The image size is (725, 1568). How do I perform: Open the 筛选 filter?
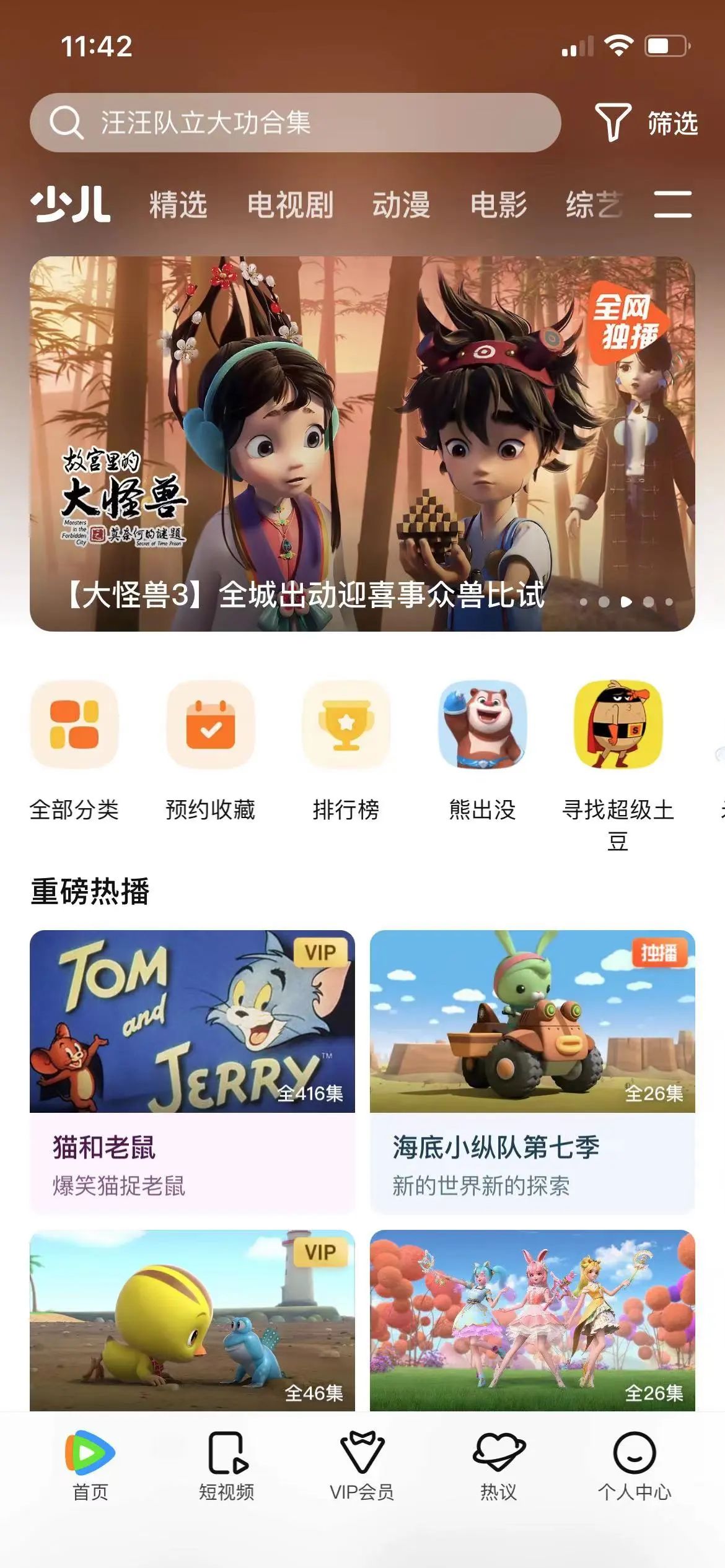pos(646,123)
